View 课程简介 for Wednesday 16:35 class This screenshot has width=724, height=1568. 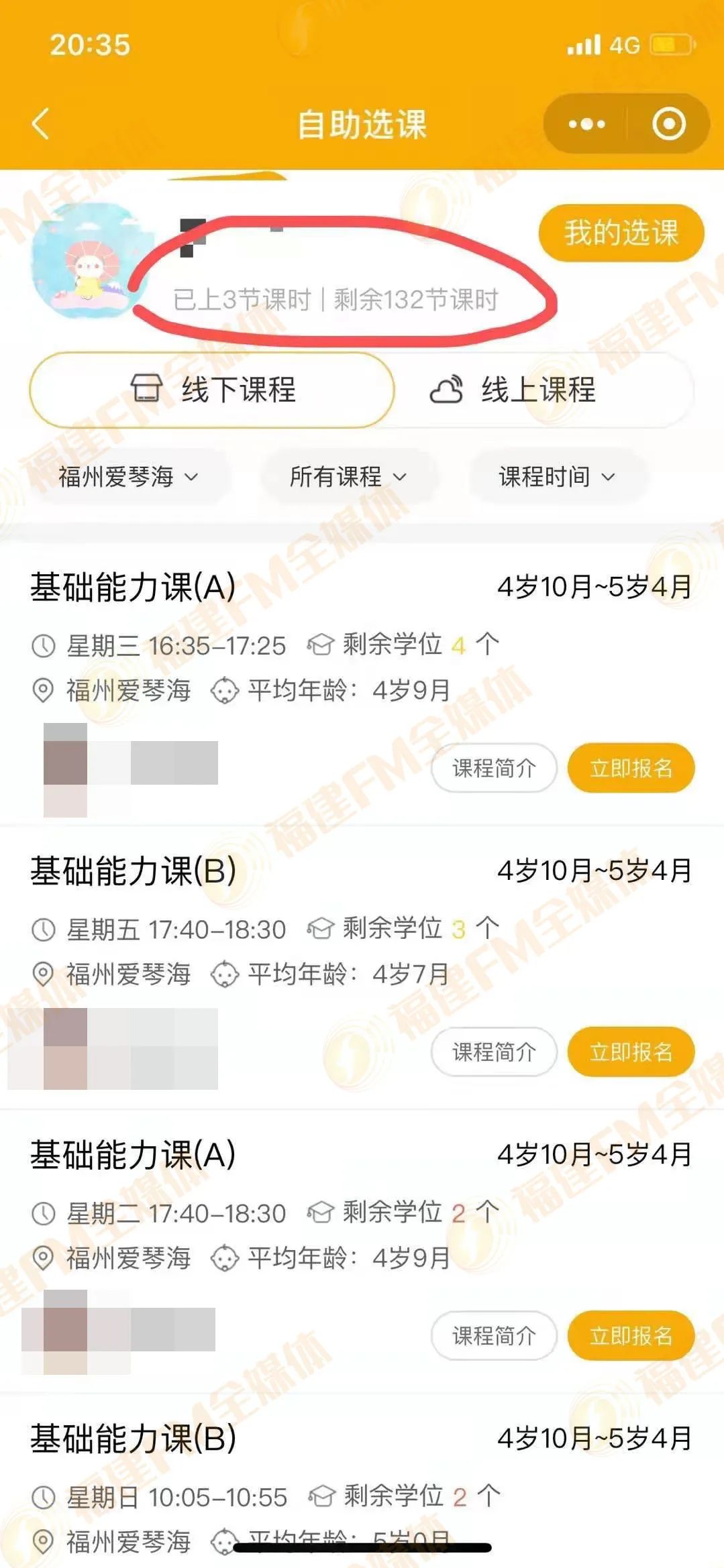(494, 768)
